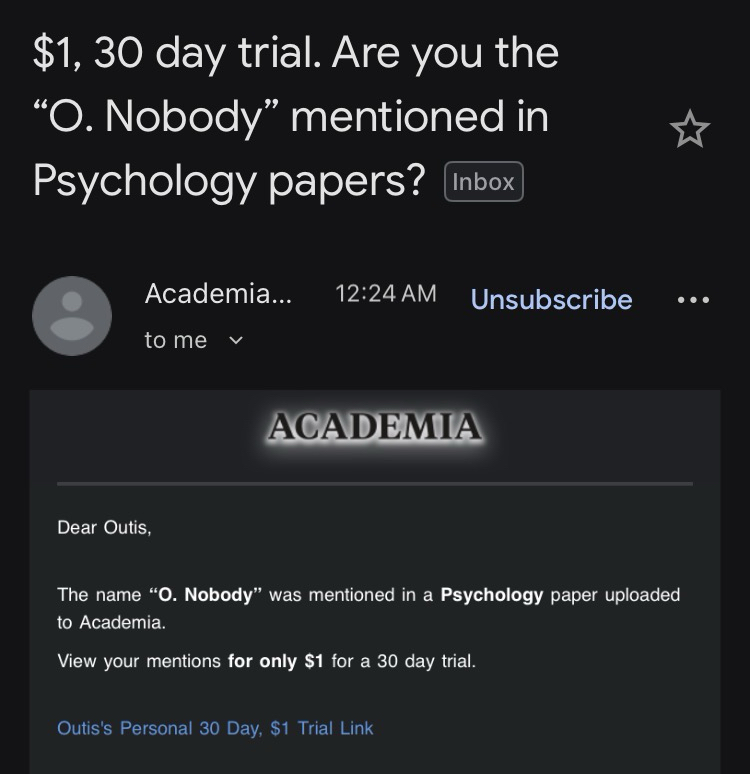750x774 pixels.
Task: Open Outis's Personal 30 Day, $1 Trial Link
Action: click(215, 728)
